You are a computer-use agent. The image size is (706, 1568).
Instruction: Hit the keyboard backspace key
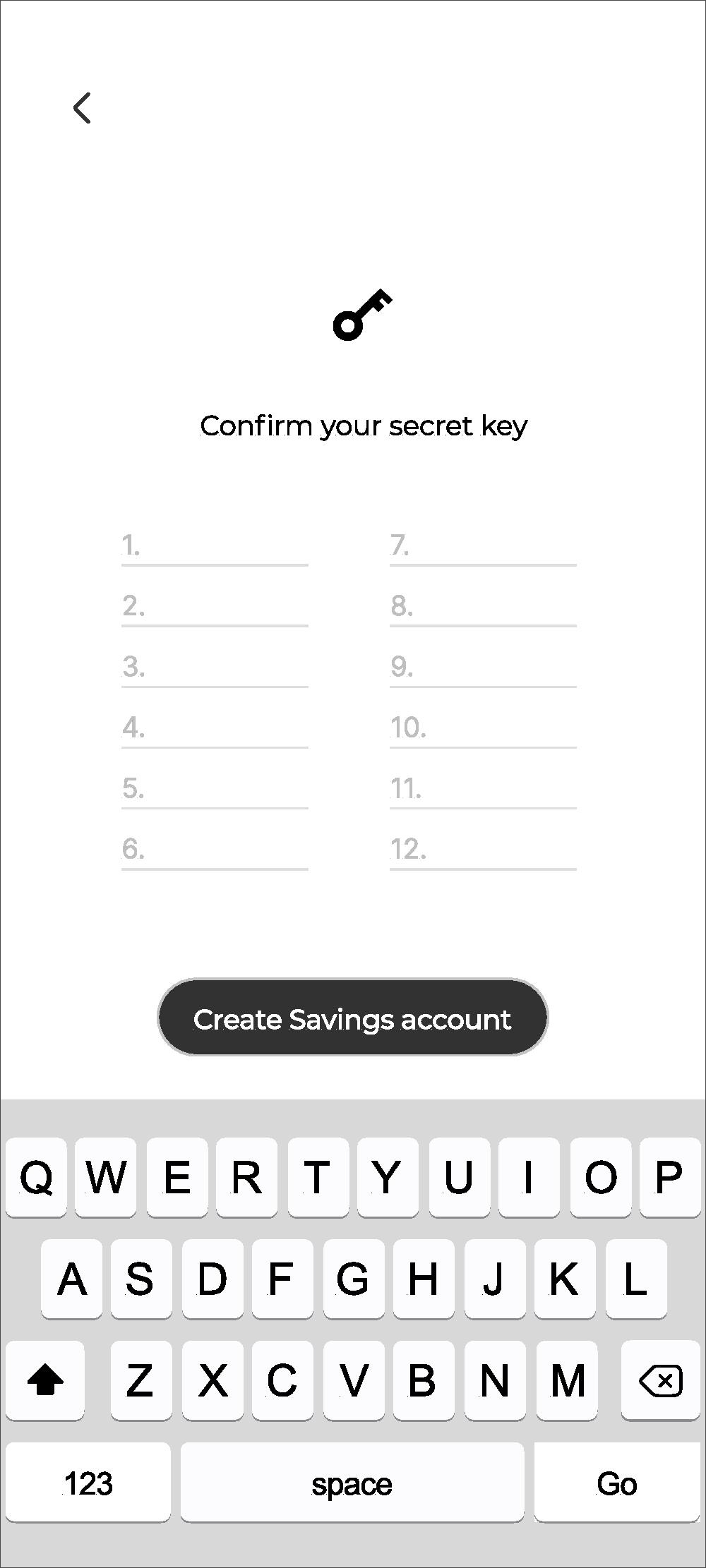coord(660,1380)
